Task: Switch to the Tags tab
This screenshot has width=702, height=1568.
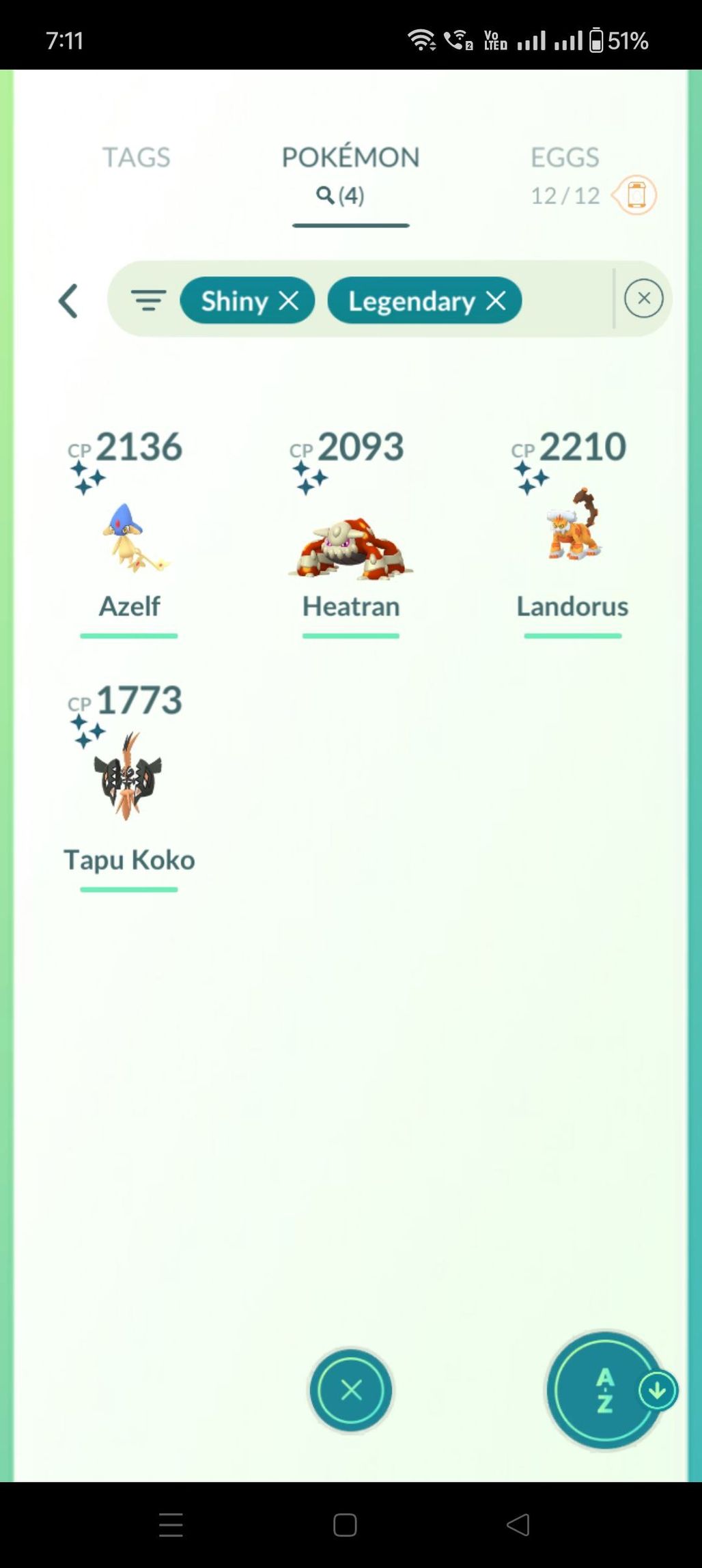Action: pos(136,158)
